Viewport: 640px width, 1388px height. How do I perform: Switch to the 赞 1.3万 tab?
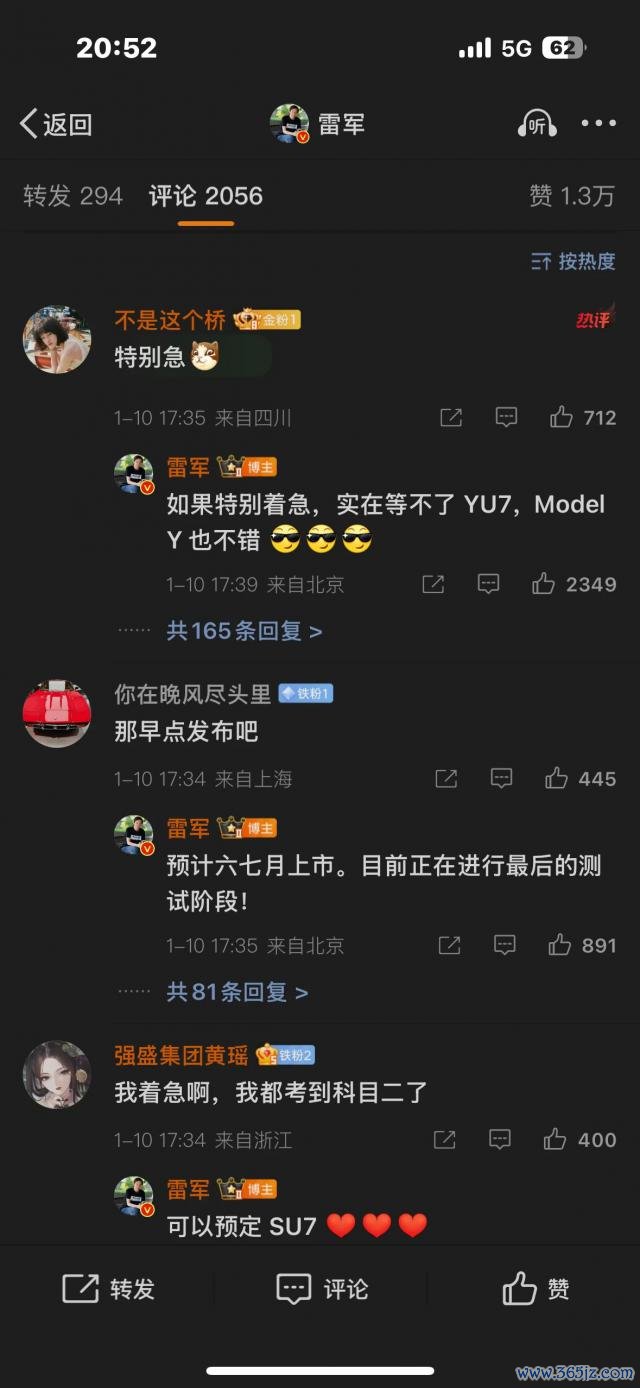pyautogui.click(x=571, y=196)
